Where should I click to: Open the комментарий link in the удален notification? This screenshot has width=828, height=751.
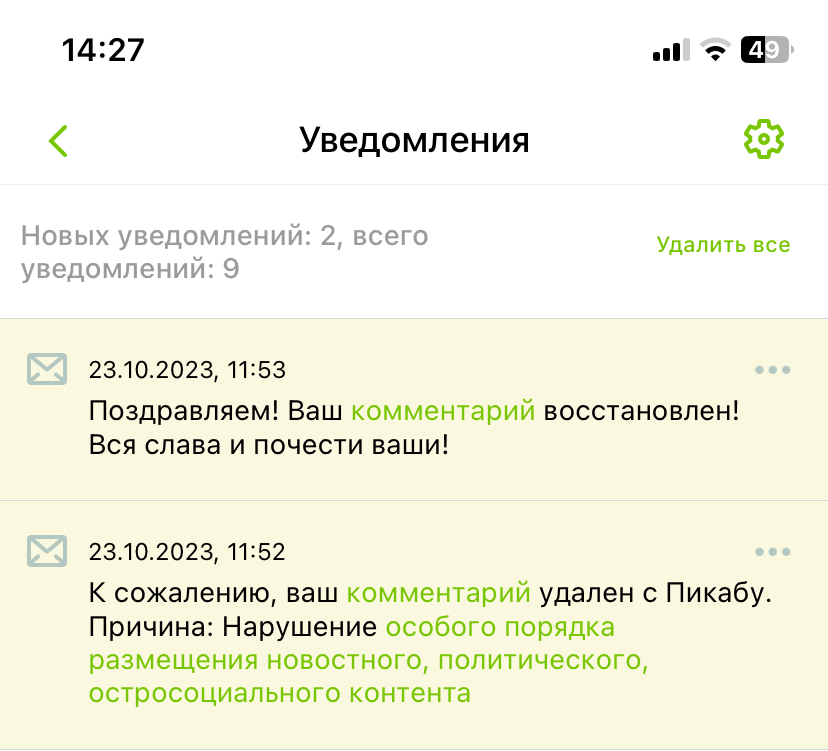point(438,593)
